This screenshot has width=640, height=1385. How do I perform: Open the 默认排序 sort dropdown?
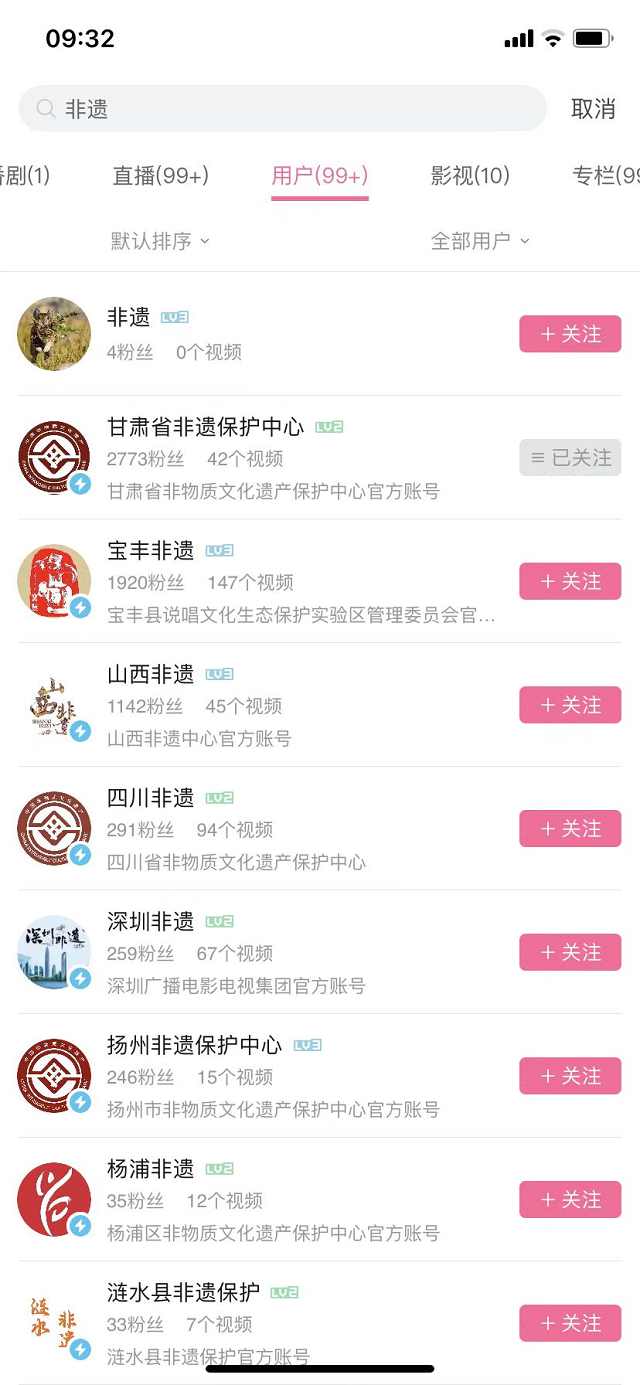tap(160, 241)
